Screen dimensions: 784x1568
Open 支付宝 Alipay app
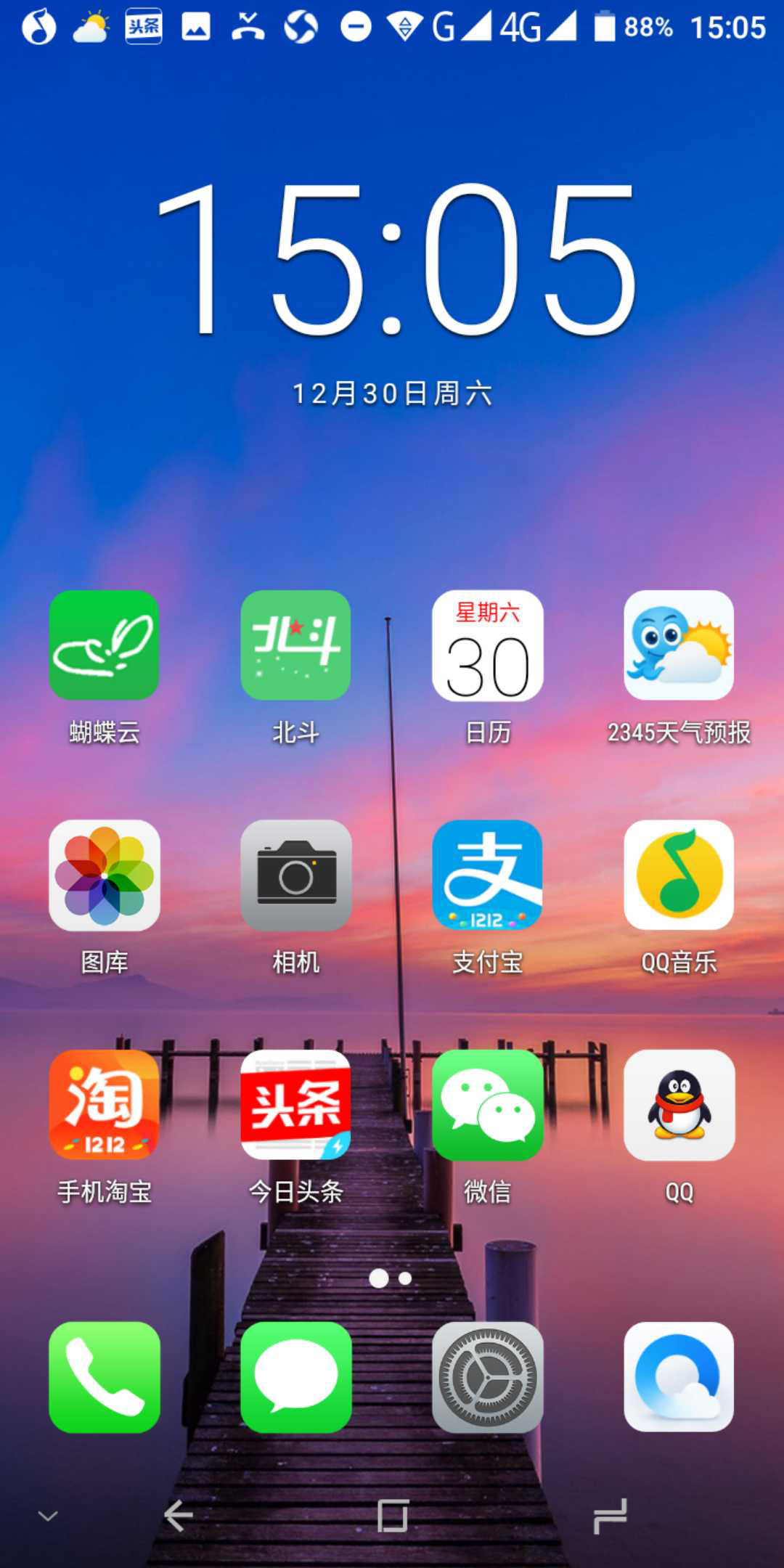click(x=487, y=875)
